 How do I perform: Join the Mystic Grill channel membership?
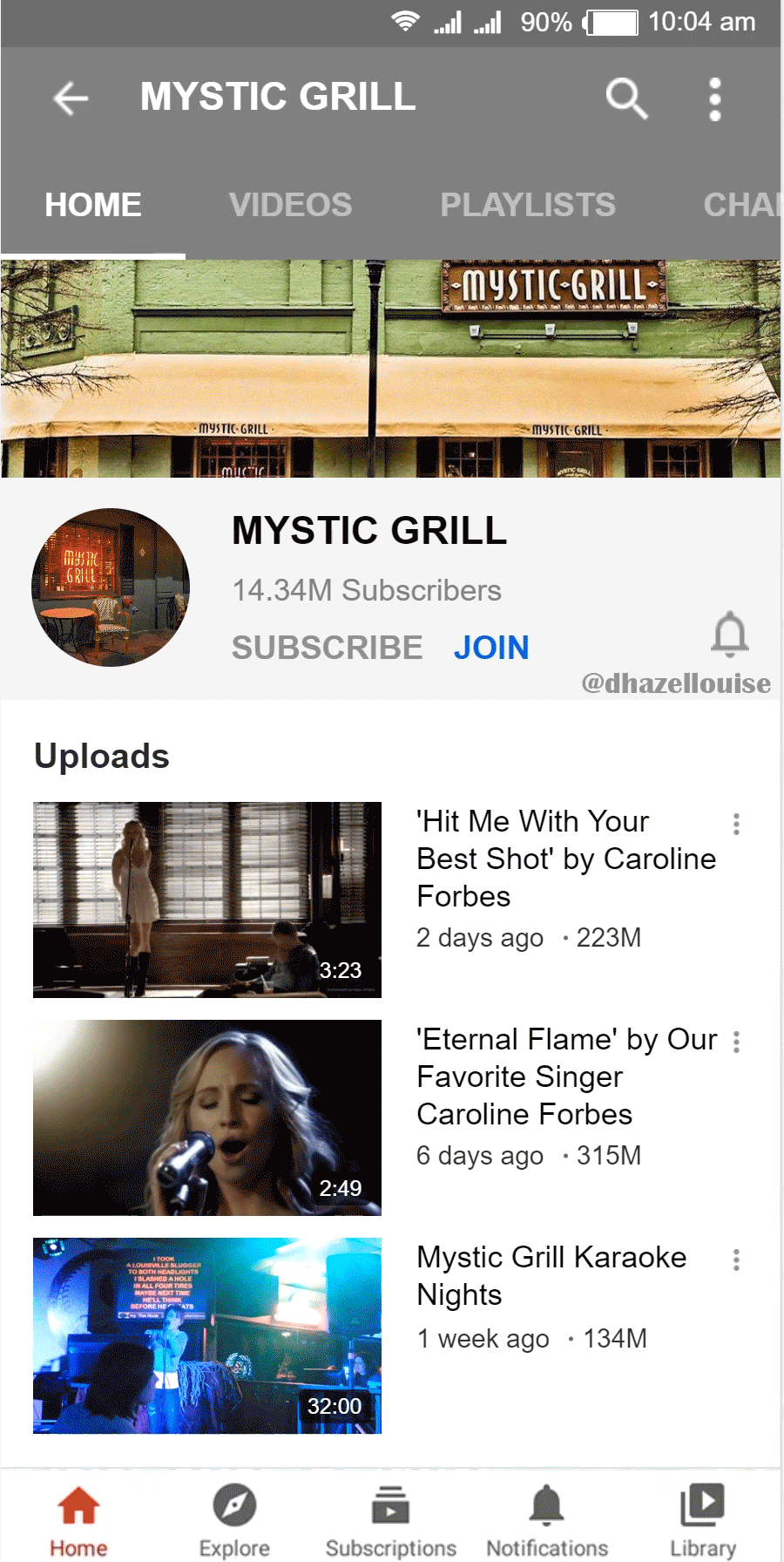(x=491, y=648)
